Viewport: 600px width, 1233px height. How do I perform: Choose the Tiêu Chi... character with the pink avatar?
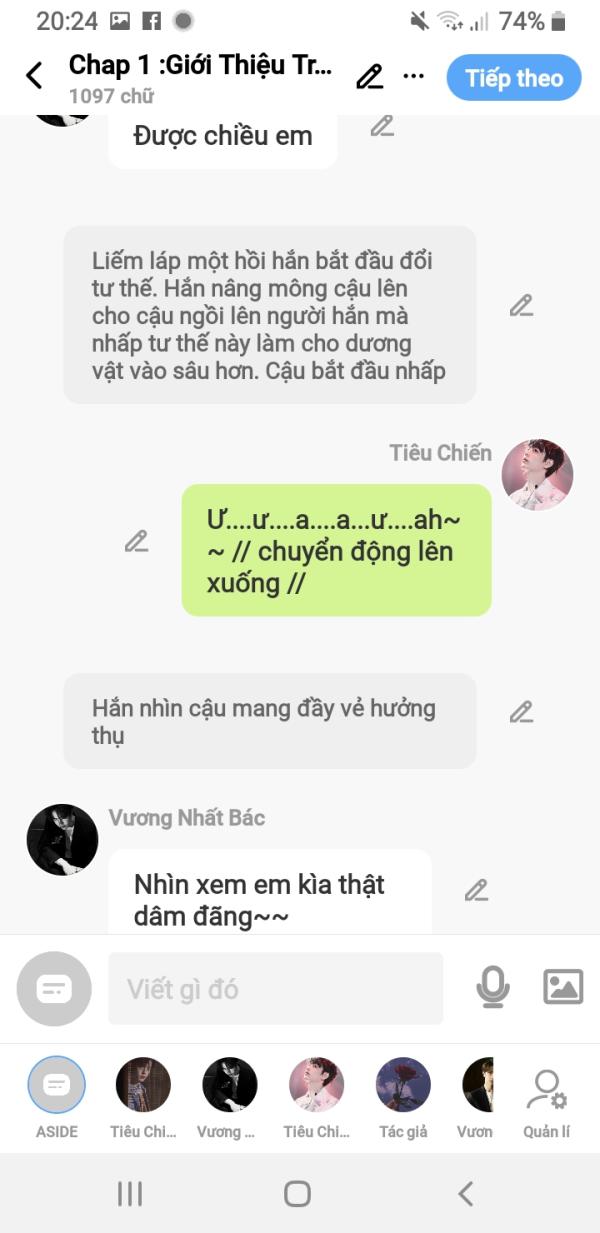point(316,1086)
